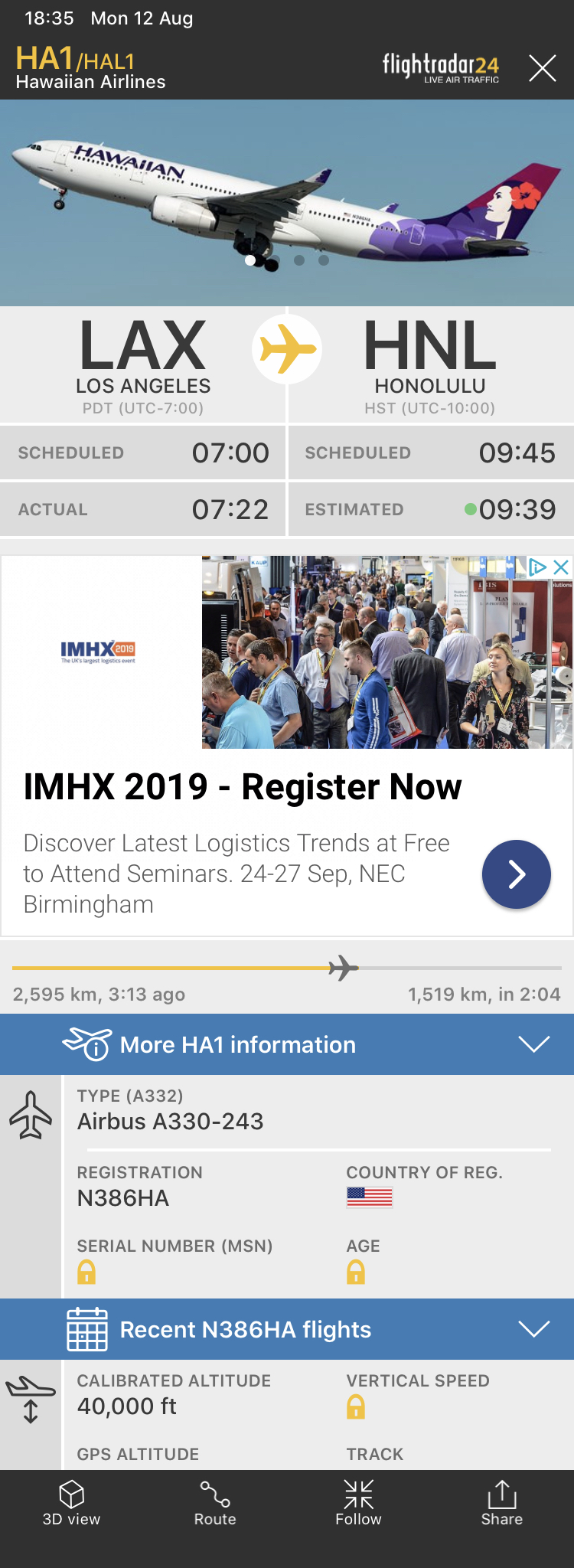Dismiss the IMHX advertisement

pyautogui.click(x=561, y=567)
